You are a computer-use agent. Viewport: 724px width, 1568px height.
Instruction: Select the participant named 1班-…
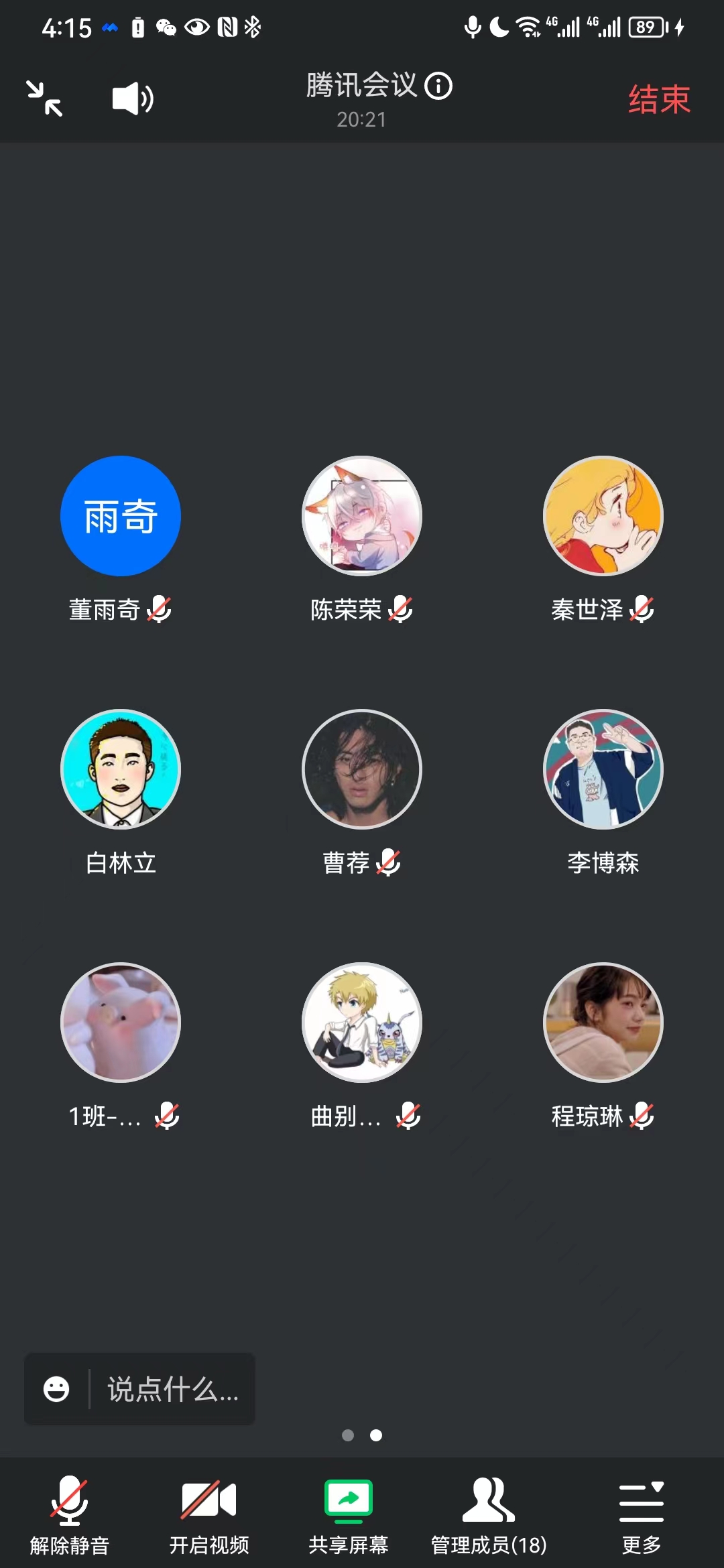[x=121, y=1023]
